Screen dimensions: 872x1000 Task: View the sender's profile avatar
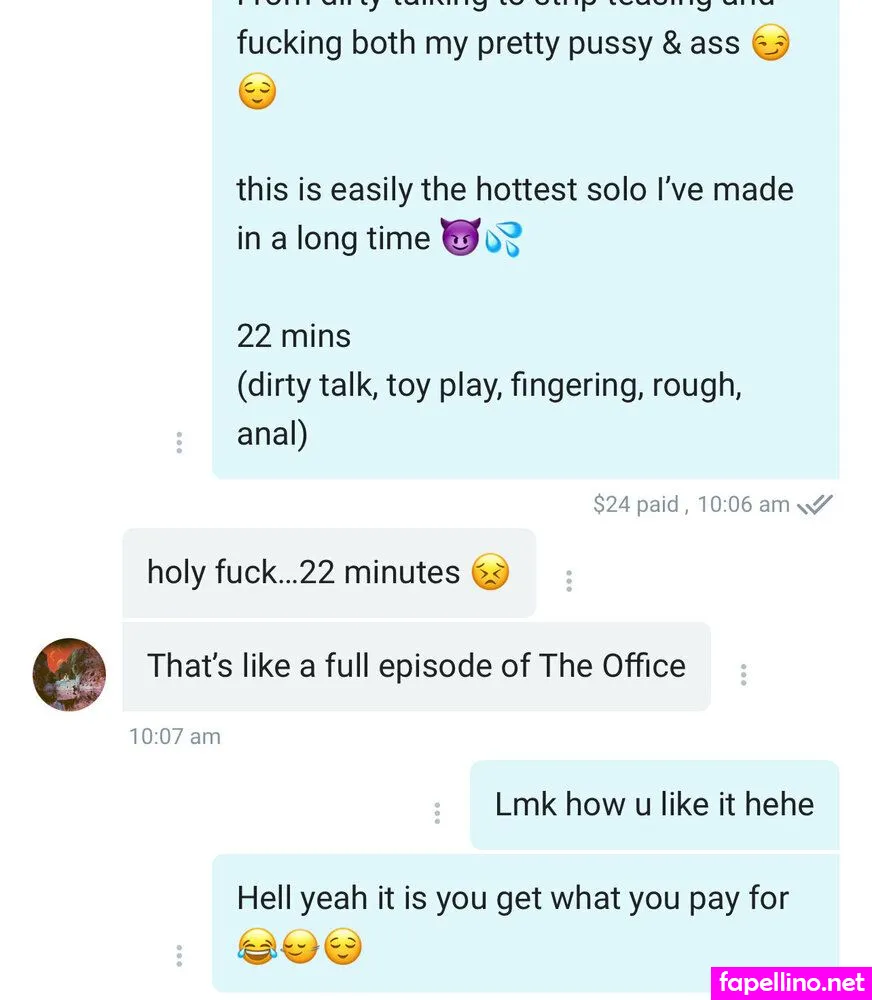[x=69, y=675]
